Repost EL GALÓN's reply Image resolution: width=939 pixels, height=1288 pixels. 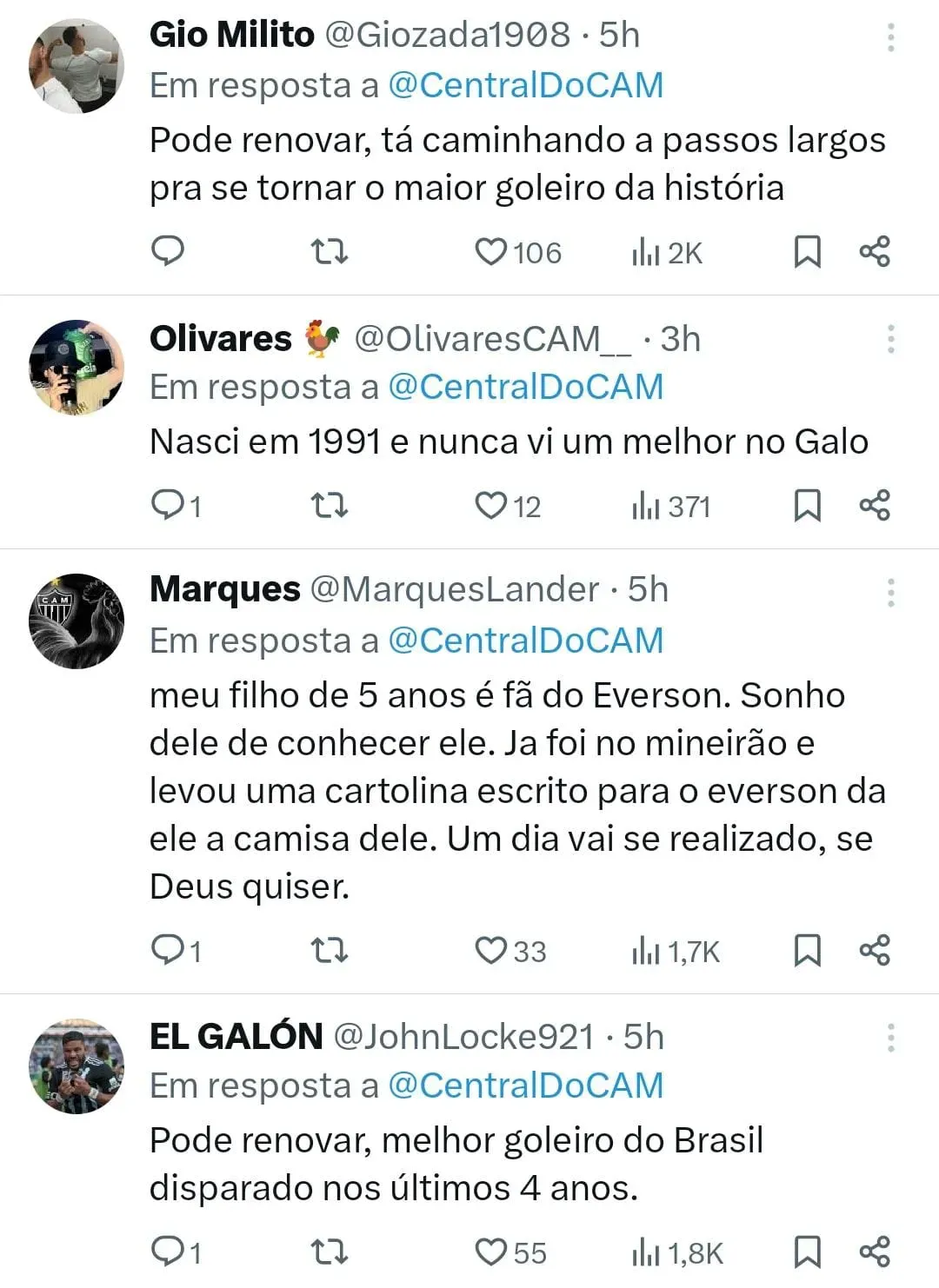click(330, 1251)
